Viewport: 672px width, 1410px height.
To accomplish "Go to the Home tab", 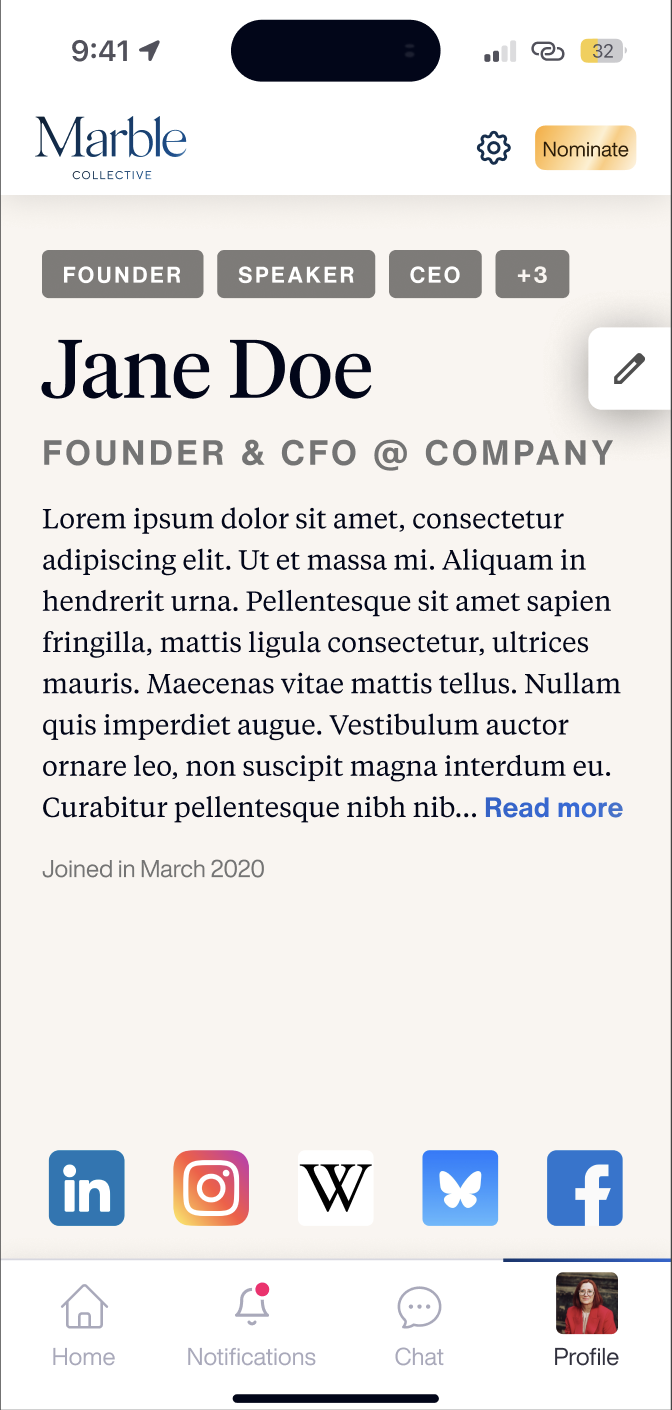I will pyautogui.click(x=84, y=1326).
